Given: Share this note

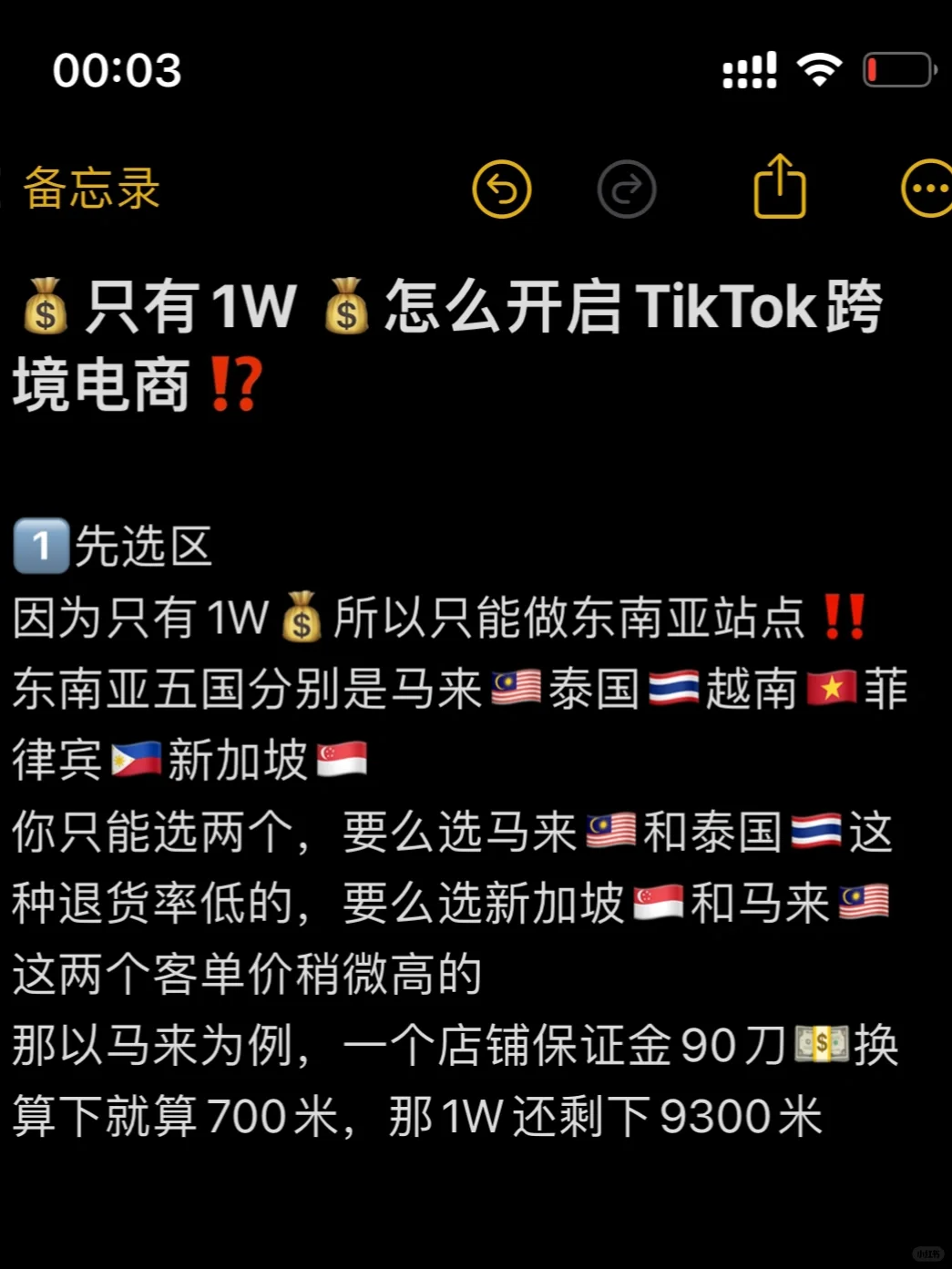Looking at the screenshot, I should [780, 188].
